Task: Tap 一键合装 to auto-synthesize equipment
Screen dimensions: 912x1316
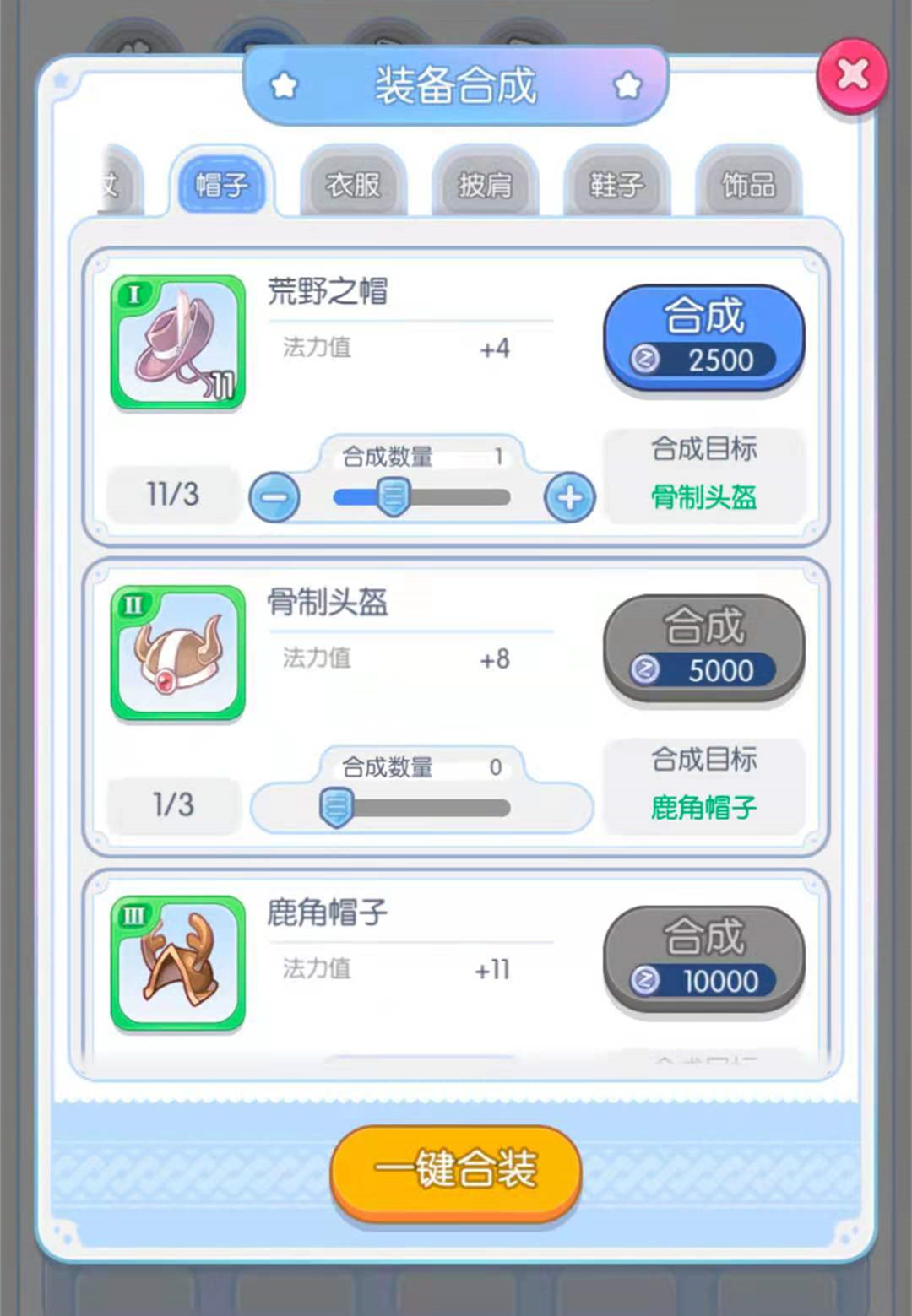Action: click(456, 1171)
